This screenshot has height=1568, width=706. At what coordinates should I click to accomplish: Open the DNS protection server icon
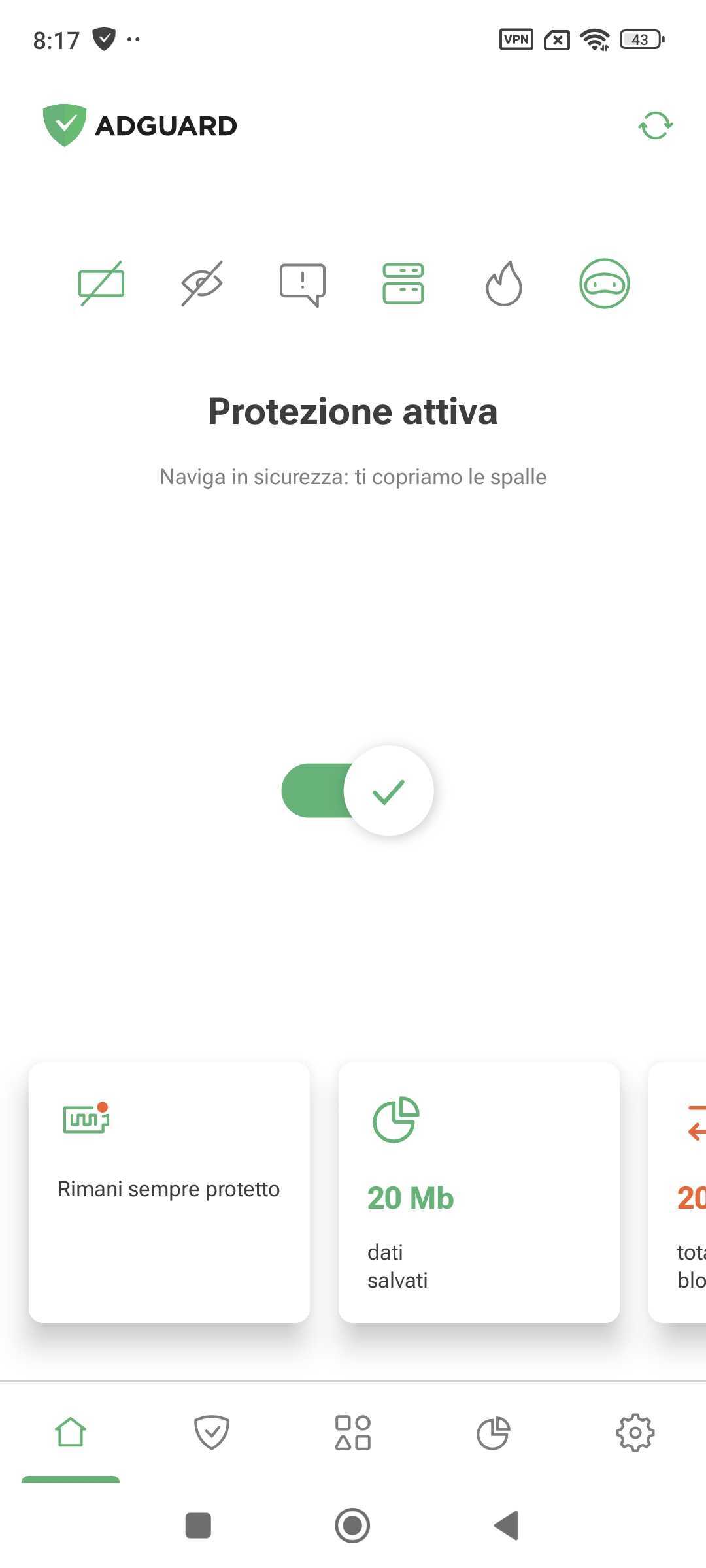coord(403,284)
